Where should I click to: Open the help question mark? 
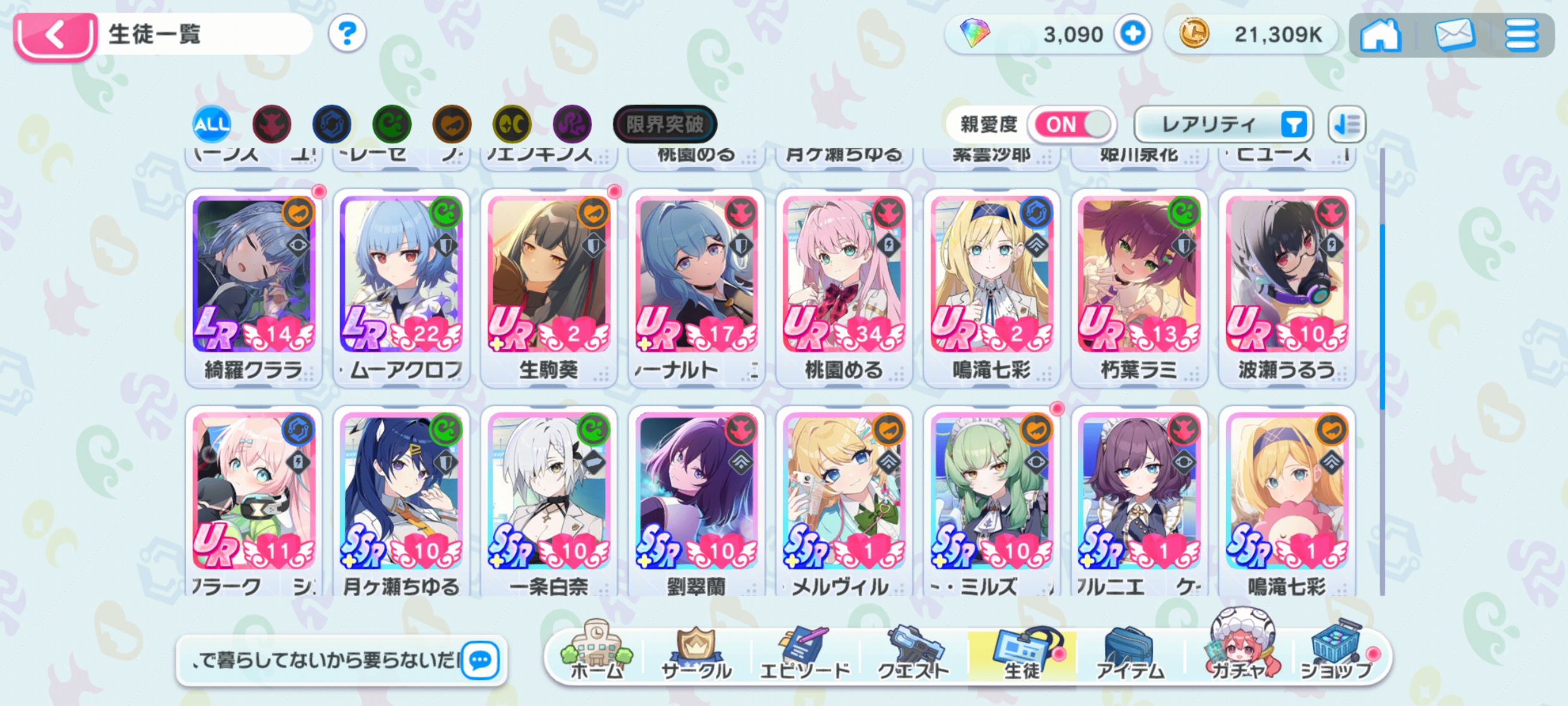click(x=347, y=34)
